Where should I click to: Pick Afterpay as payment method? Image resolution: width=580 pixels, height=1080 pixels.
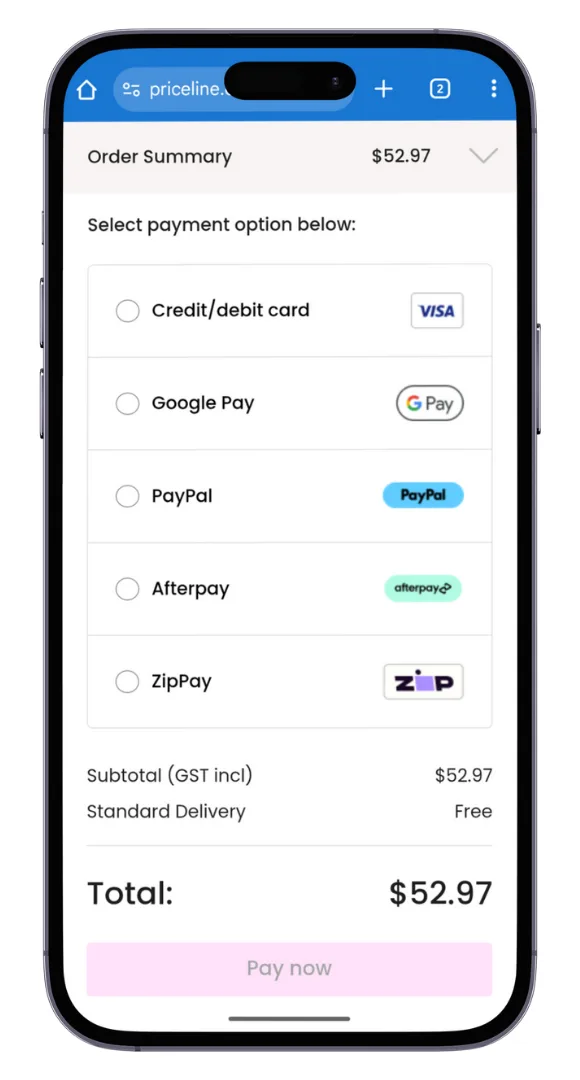tap(289, 589)
